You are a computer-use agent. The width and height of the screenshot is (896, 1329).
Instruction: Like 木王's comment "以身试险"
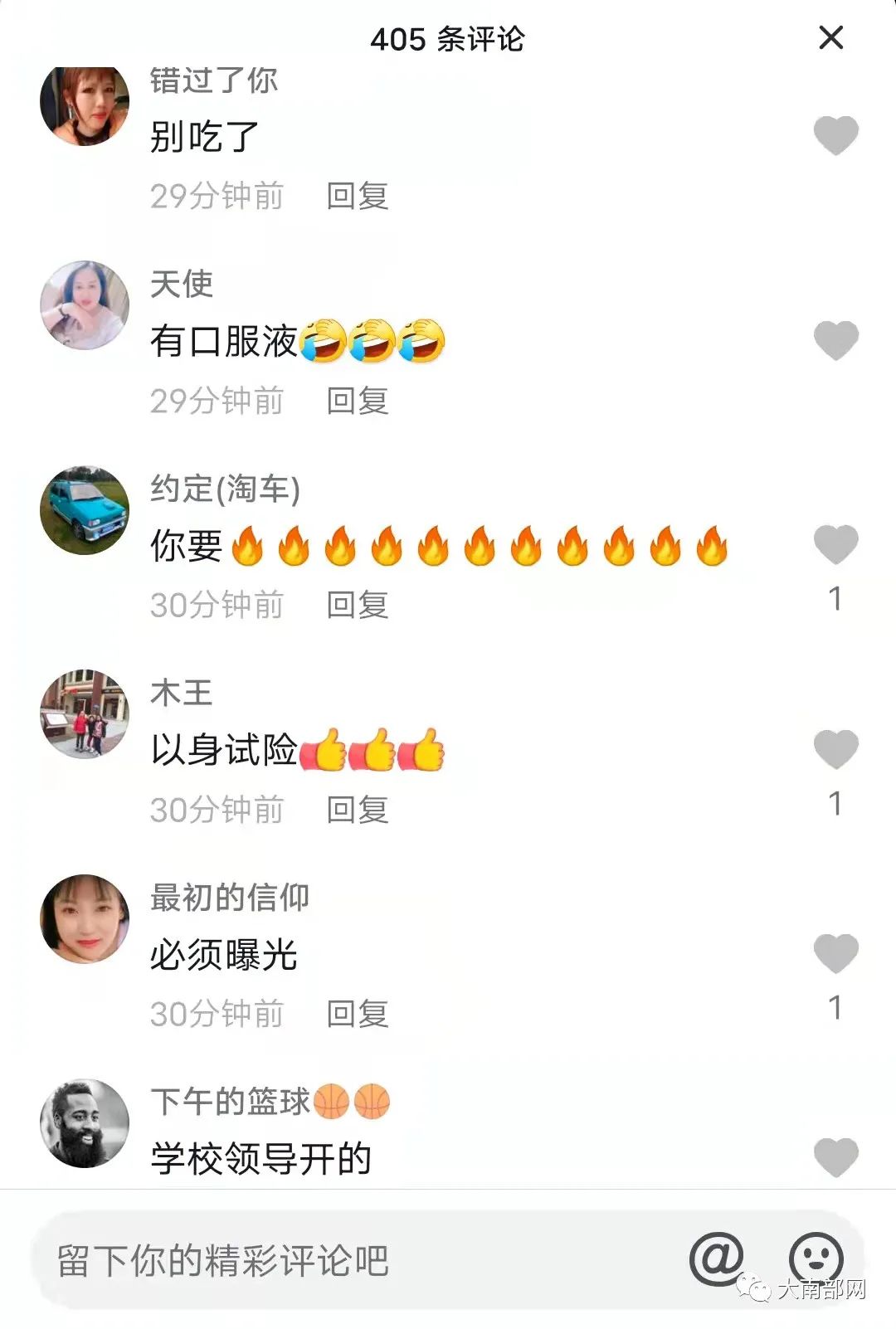835,749
